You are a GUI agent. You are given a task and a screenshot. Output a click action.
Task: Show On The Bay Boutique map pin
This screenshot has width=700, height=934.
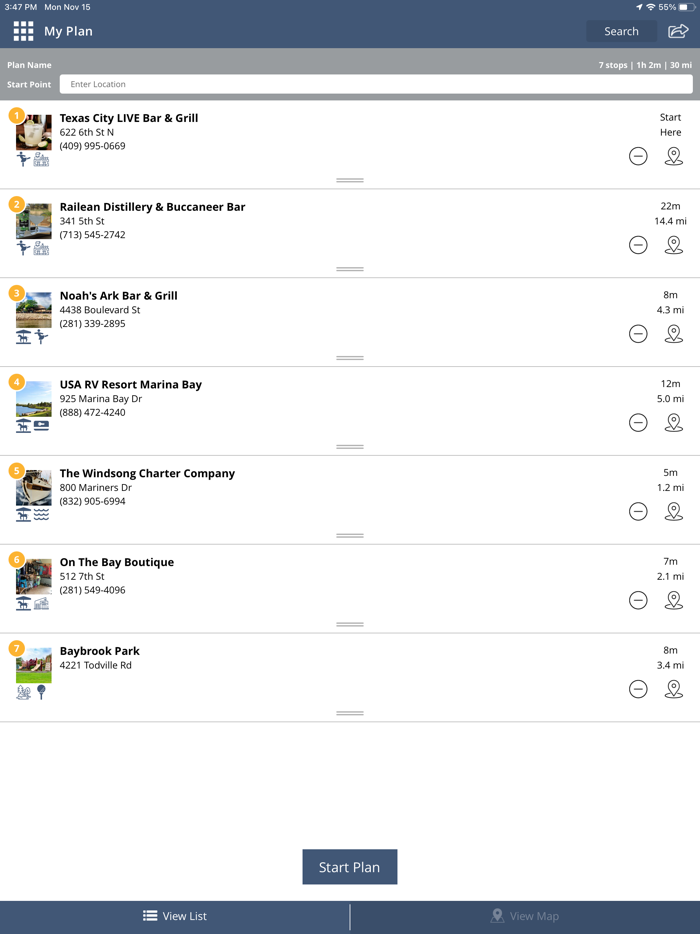point(674,600)
